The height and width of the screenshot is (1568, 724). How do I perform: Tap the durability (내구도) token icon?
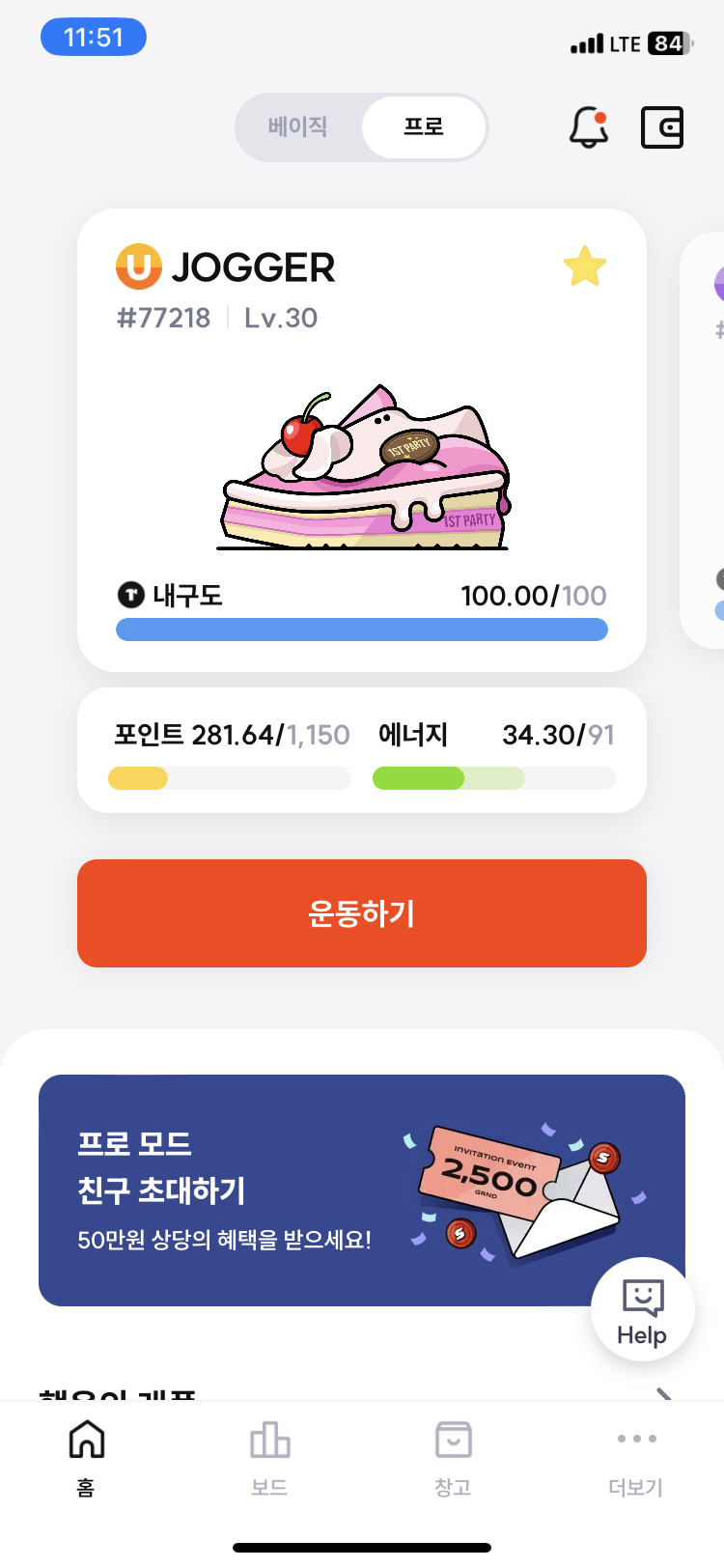[x=128, y=596]
